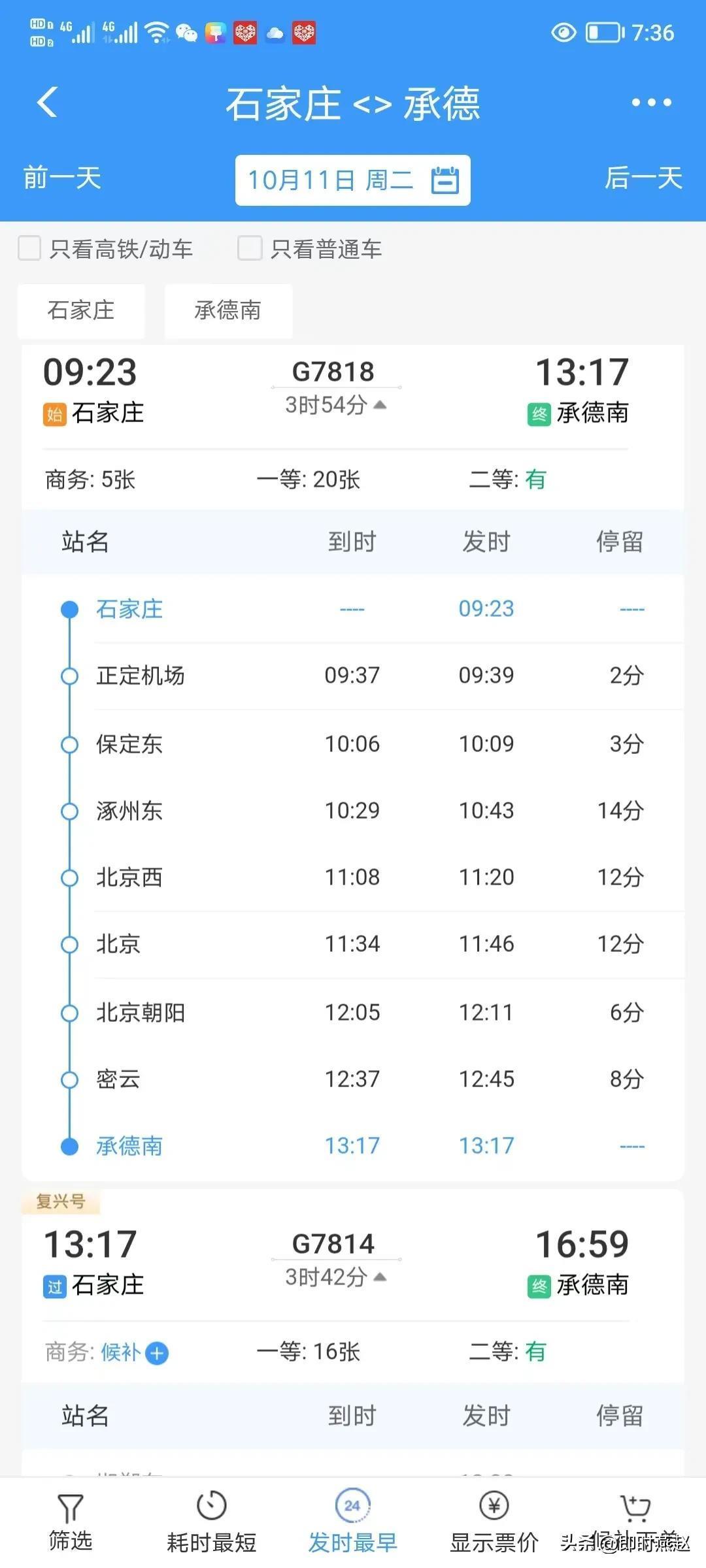Go back using the top-left arrow
706x1568 pixels.
[48, 103]
